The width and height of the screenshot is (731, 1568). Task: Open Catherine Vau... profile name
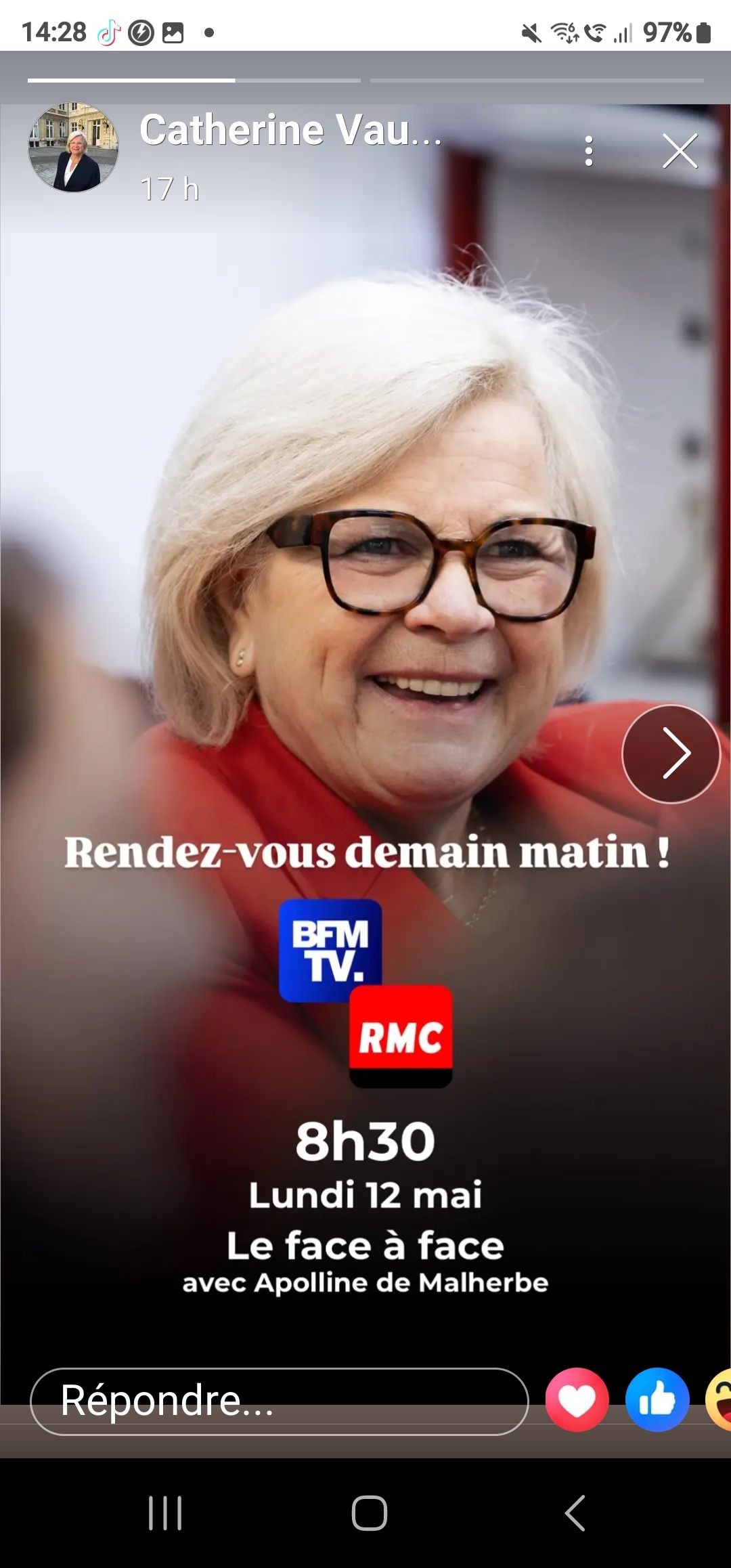coord(290,130)
